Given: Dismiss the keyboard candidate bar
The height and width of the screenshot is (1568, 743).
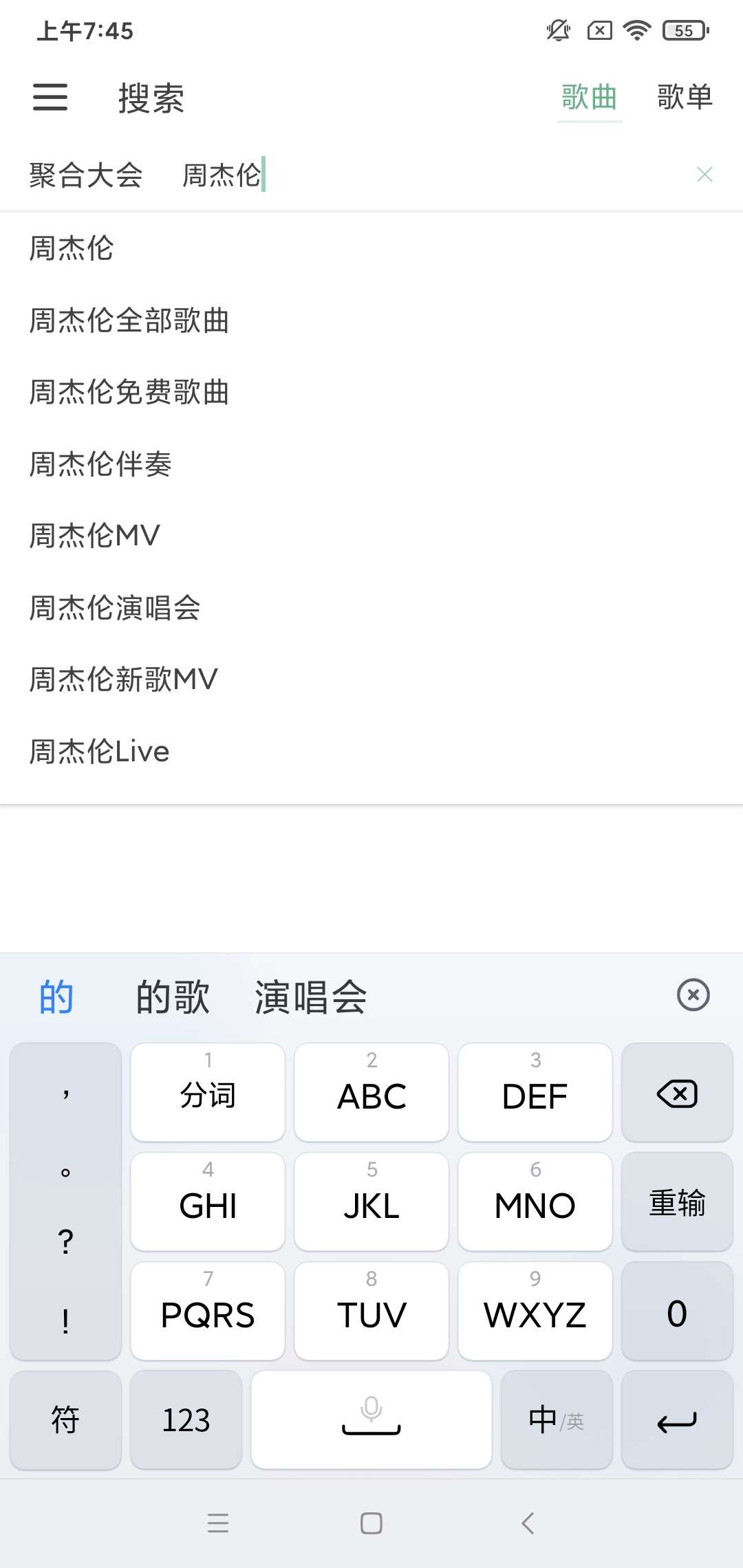Looking at the screenshot, I should coord(693,995).
